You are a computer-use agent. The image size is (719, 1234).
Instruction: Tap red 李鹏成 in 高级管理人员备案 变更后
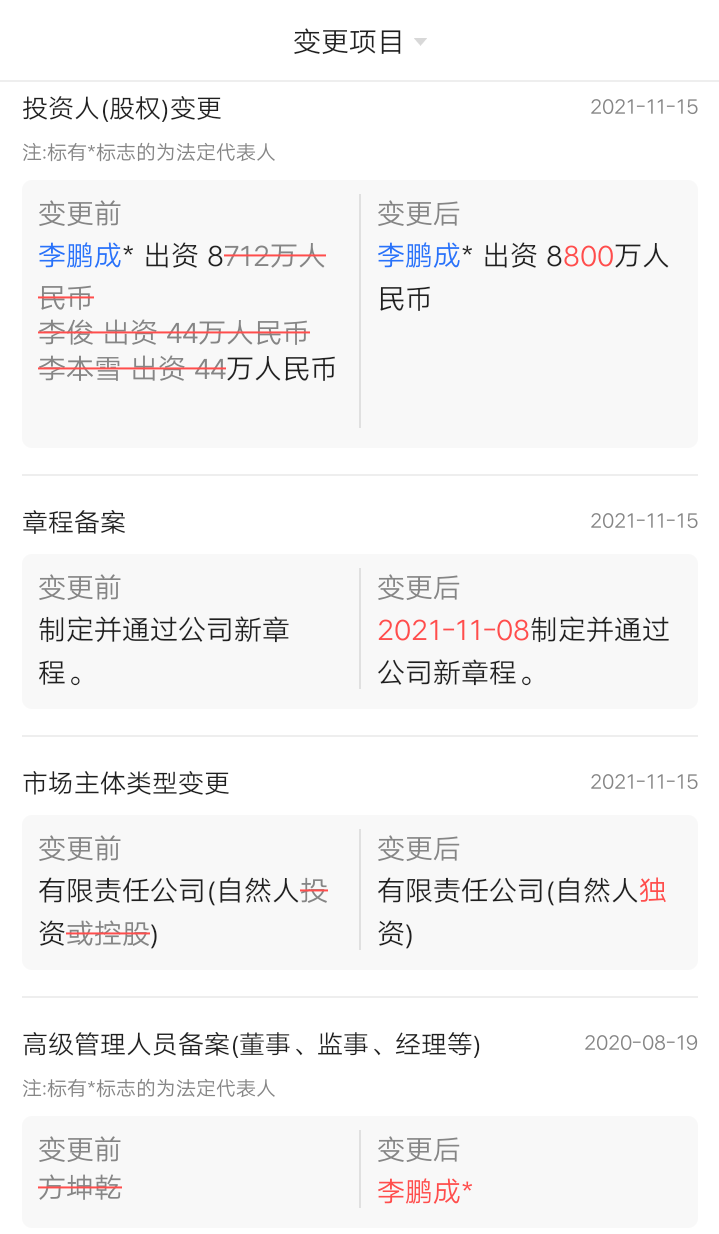click(419, 1191)
